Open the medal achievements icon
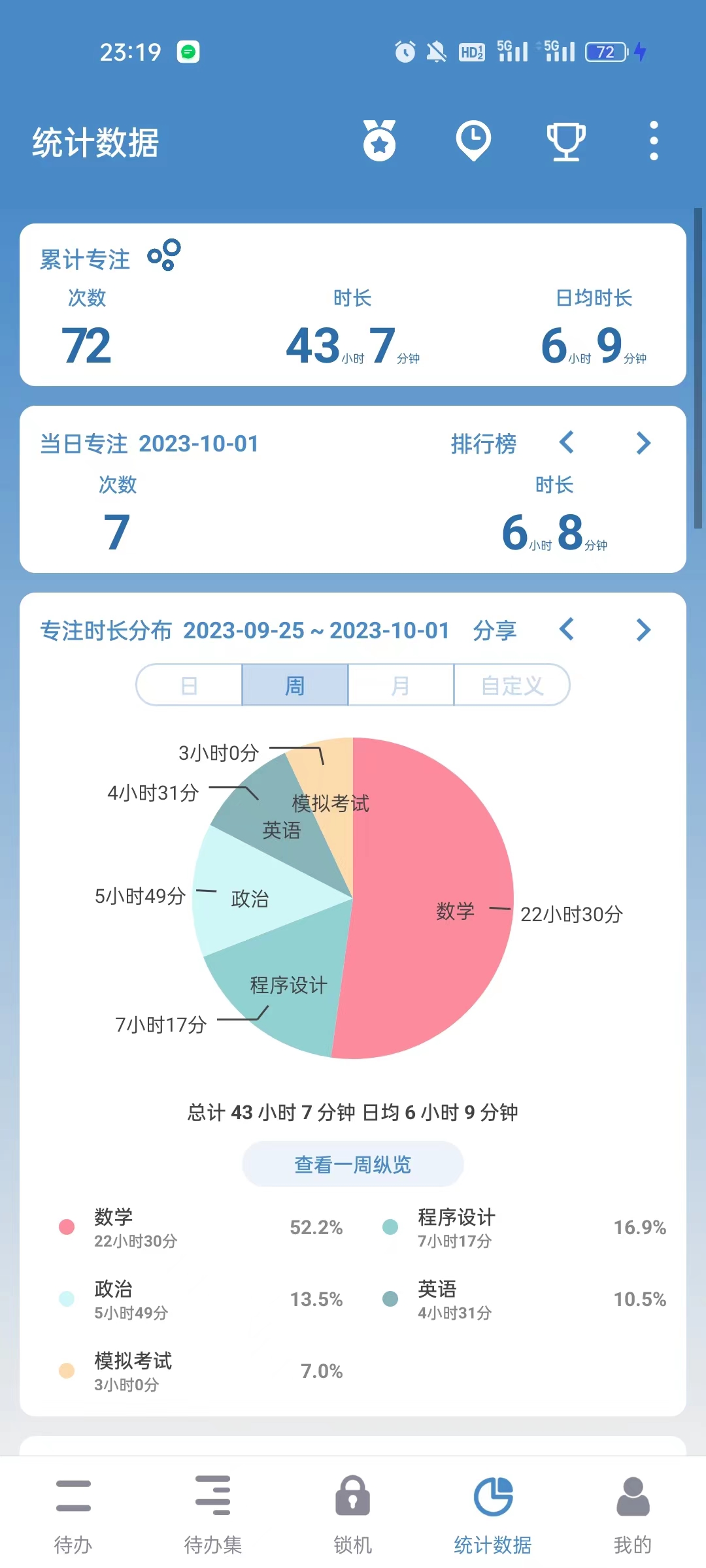 click(x=379, y=140)
